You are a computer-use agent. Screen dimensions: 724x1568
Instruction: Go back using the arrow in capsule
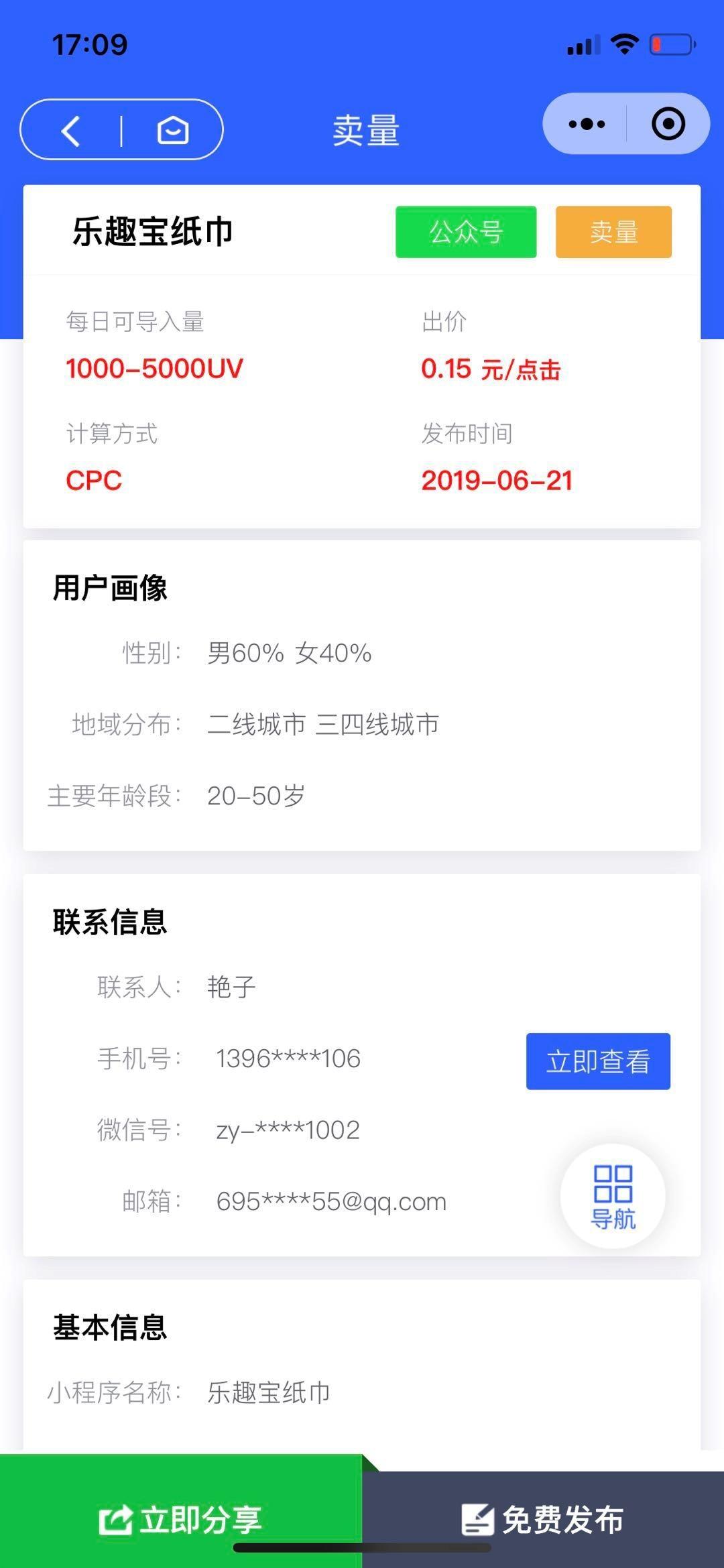coord(71,130)
